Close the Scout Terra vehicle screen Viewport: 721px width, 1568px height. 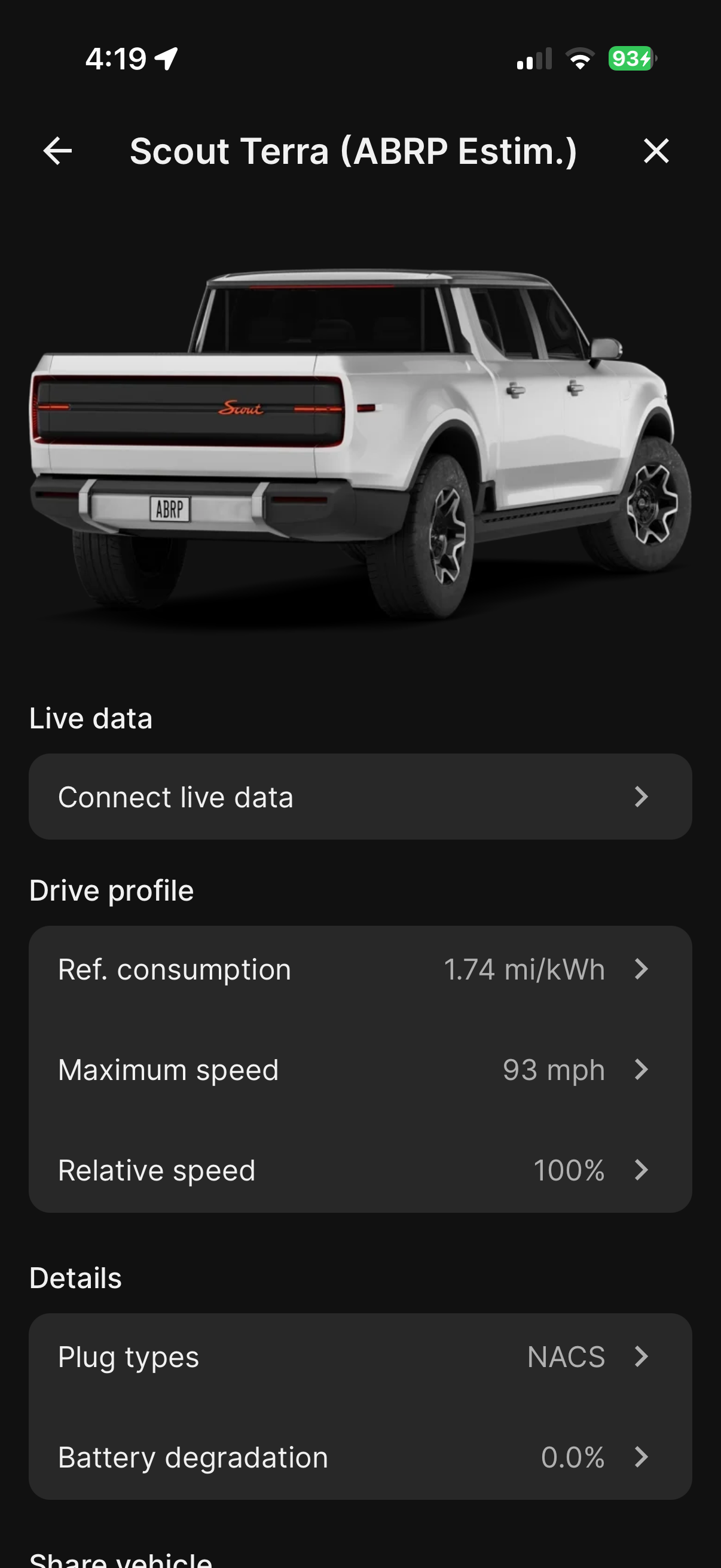click(x=656, y=151)
